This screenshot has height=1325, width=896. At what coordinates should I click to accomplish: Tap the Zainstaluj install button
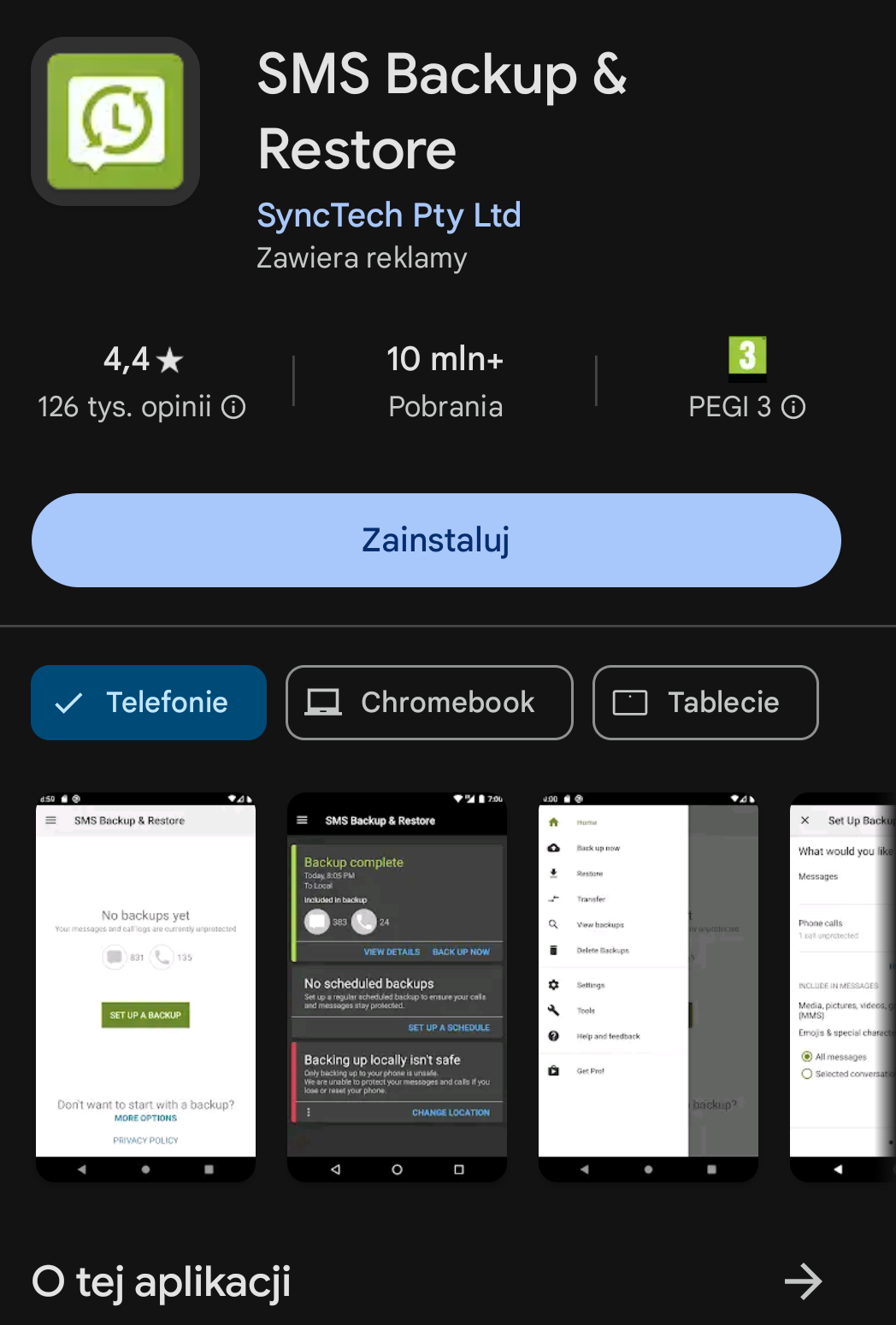pyautogui.click(x=436, y=540)
